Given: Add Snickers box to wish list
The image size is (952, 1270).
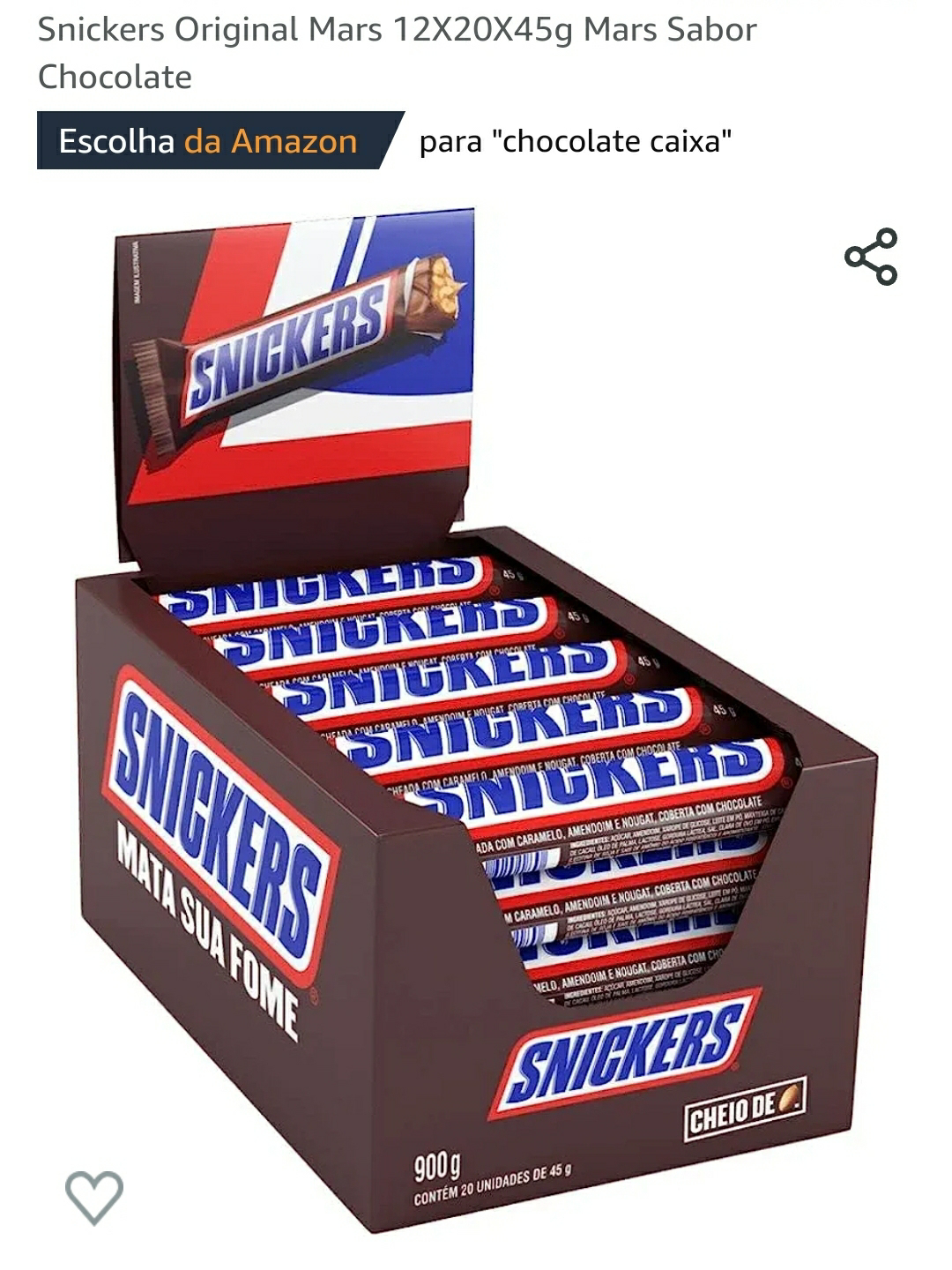Looking at the screenshot, I should click(x=94, y=1197).
